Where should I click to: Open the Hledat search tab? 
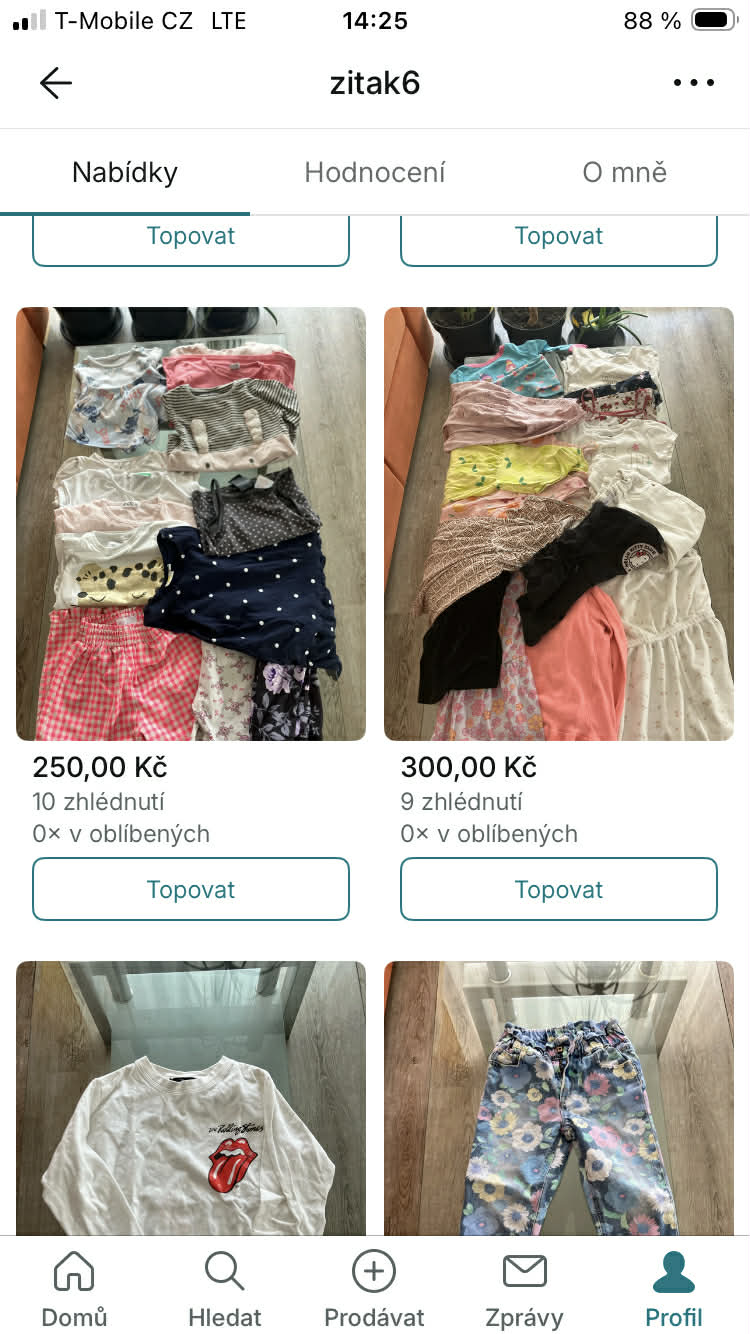(224, 1289)
